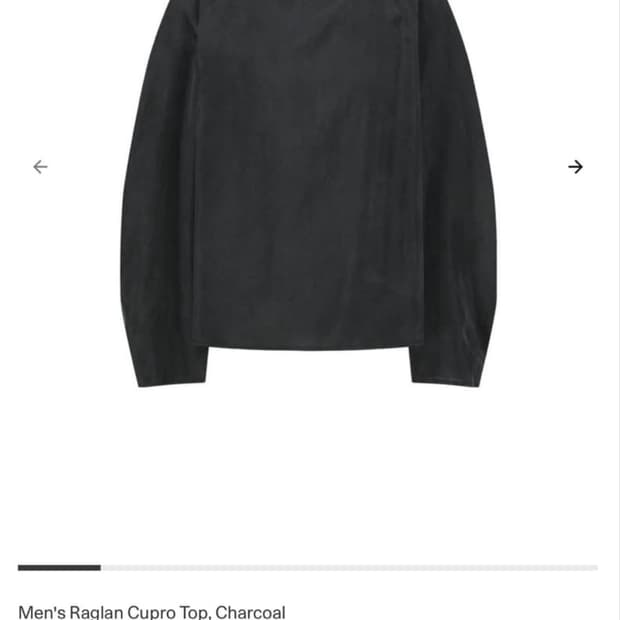The height and width of the screenshot is (620, 620).
Task: Open the charcoal cupro top image
Action: point(308,193)
